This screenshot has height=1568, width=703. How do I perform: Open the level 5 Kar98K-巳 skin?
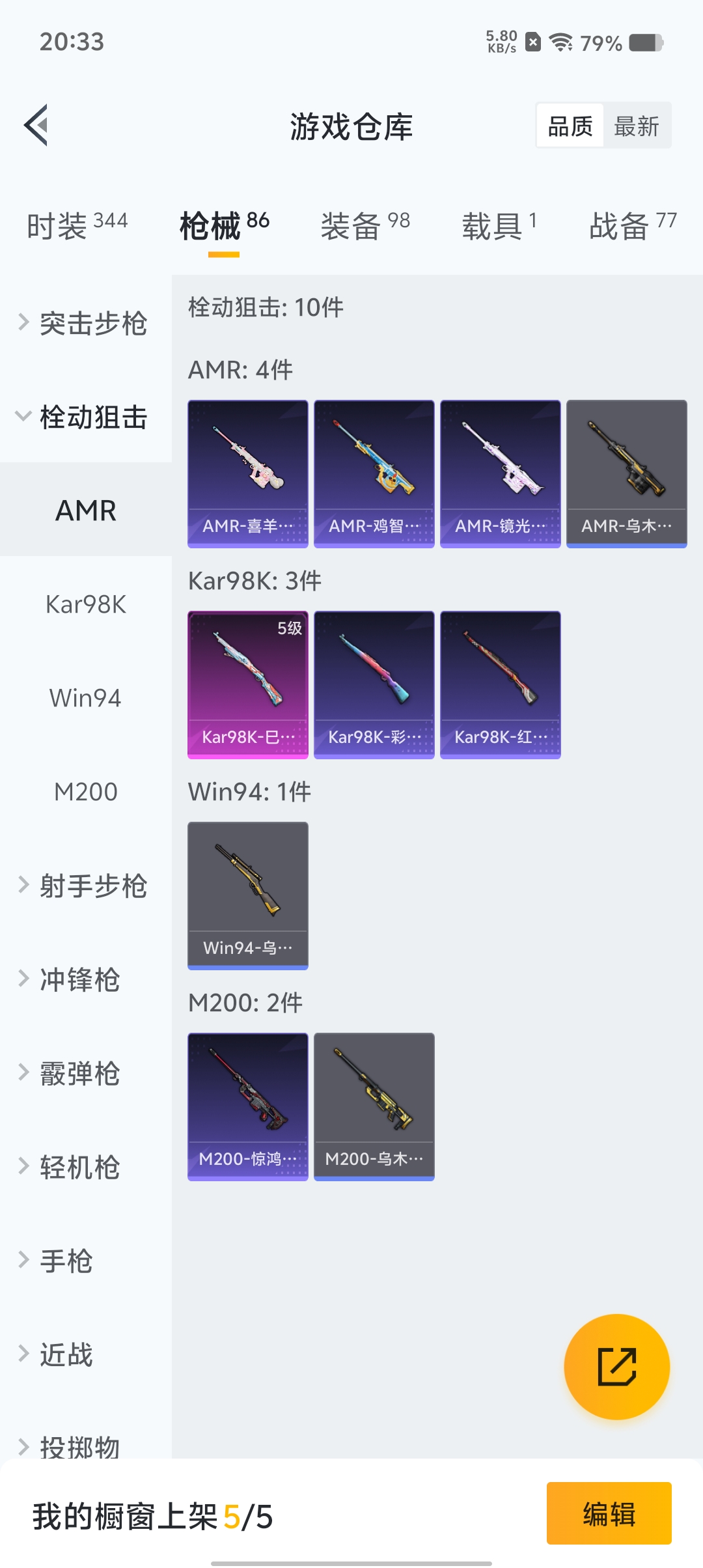pos(247,684)
